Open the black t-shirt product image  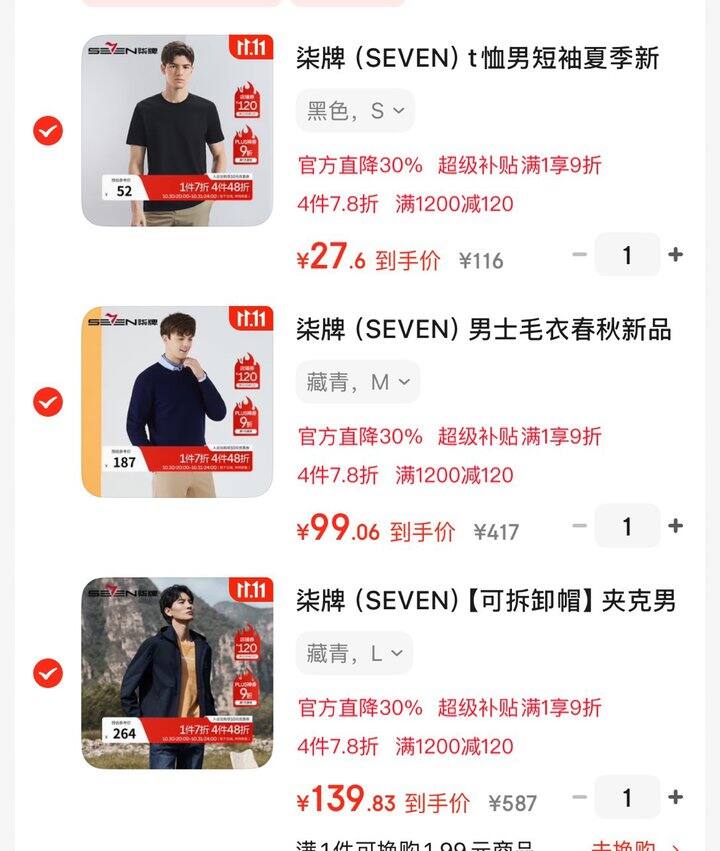click(177, 130)
